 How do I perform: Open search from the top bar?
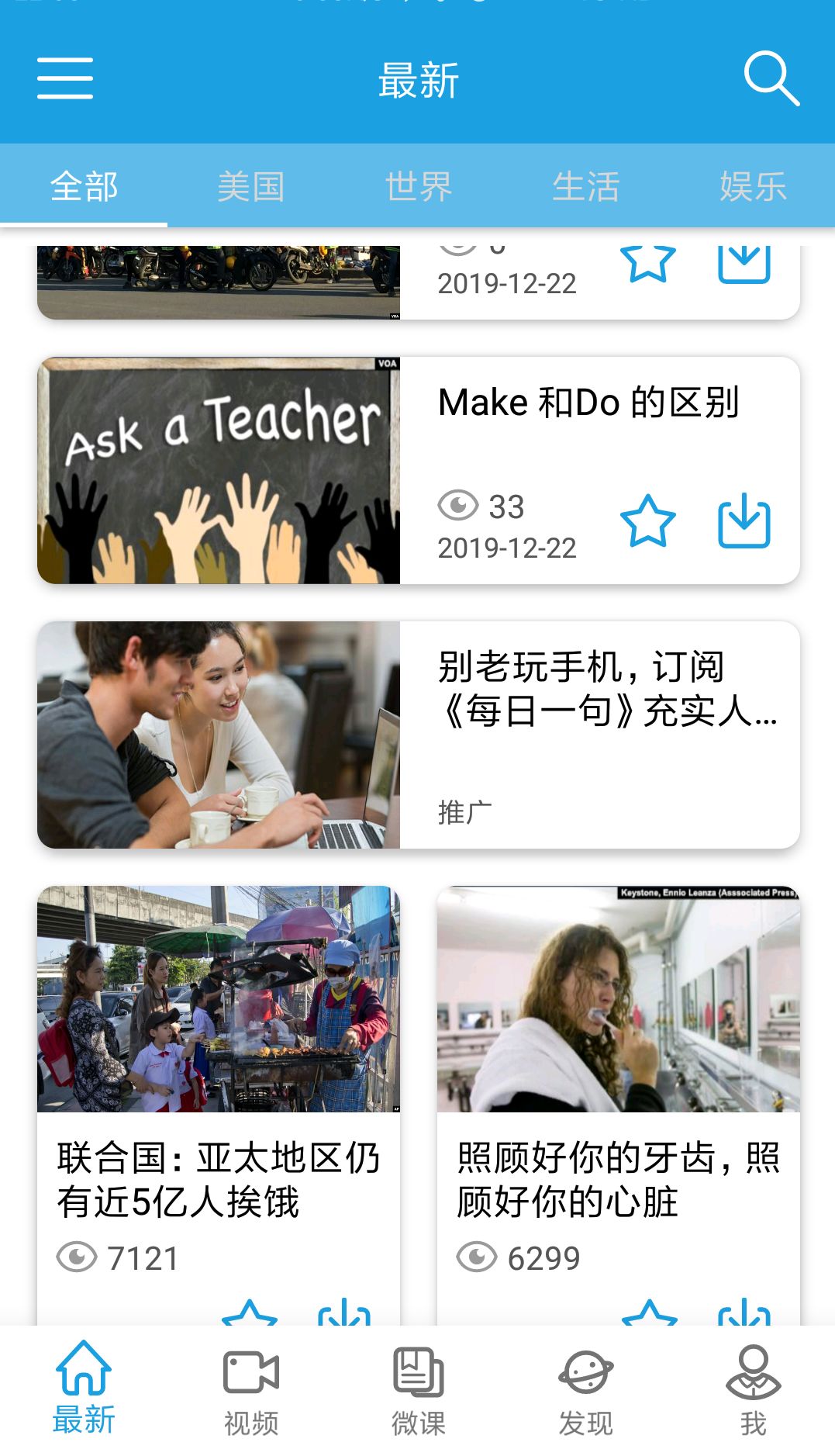tap(771, 78)
